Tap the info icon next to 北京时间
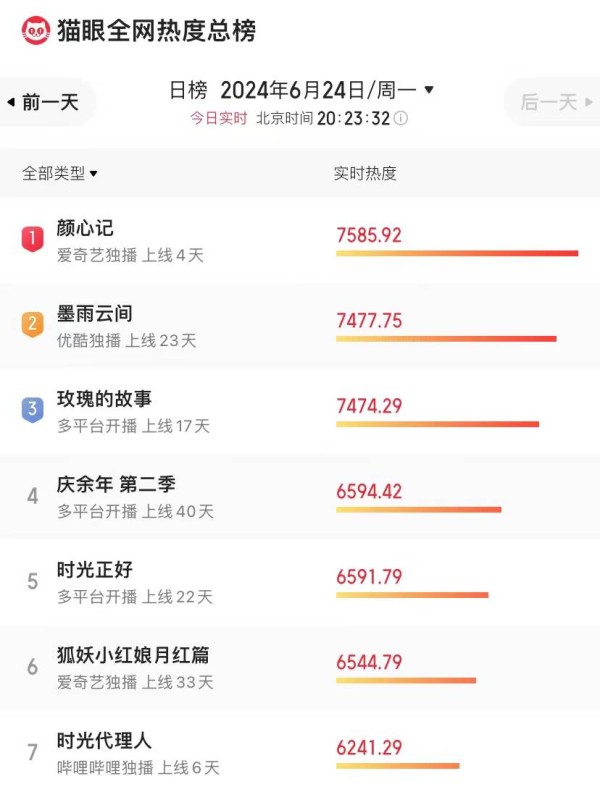 coord(400,118)
